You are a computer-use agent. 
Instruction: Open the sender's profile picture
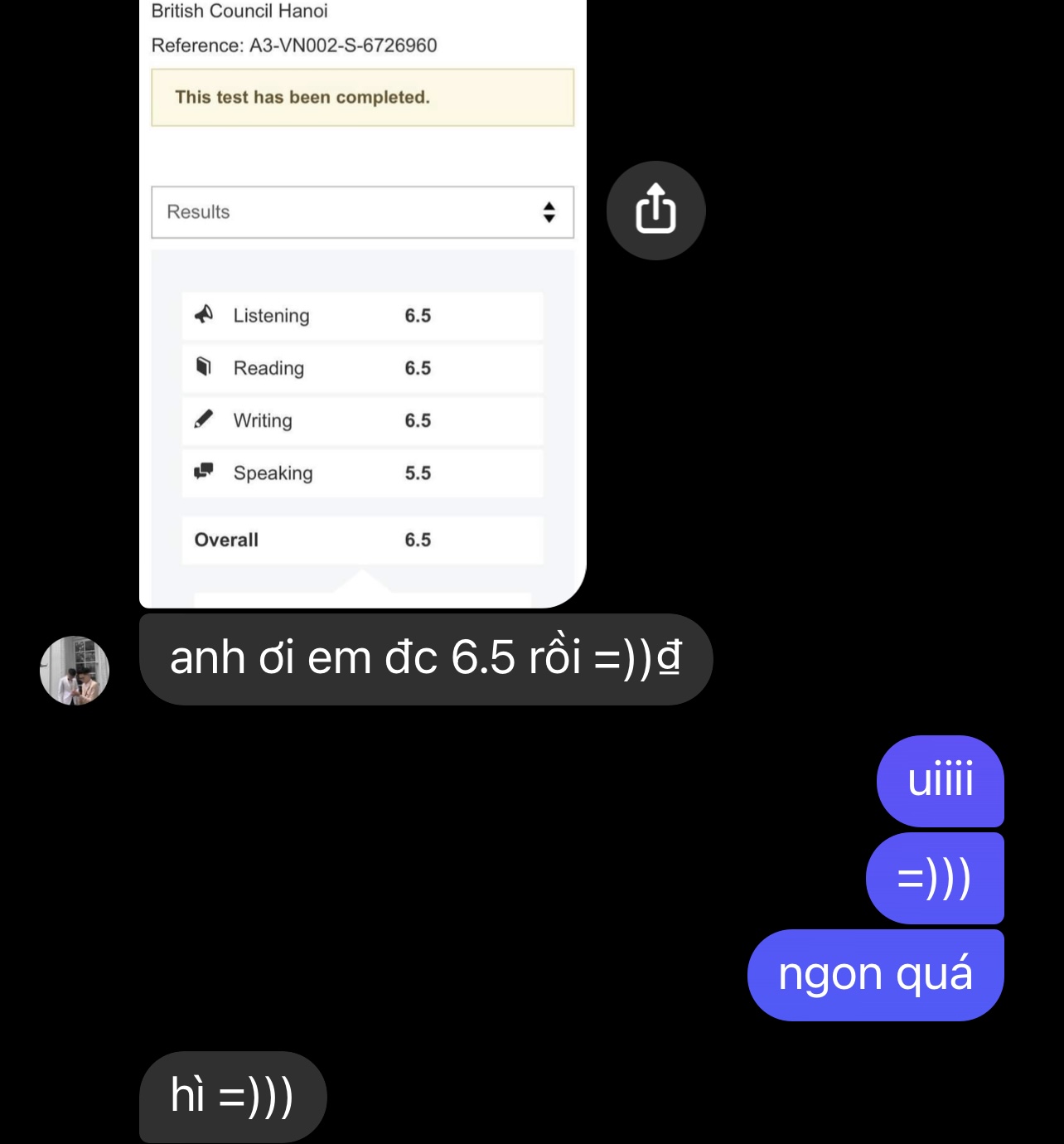pyautogui.click(x=75, y=670)
